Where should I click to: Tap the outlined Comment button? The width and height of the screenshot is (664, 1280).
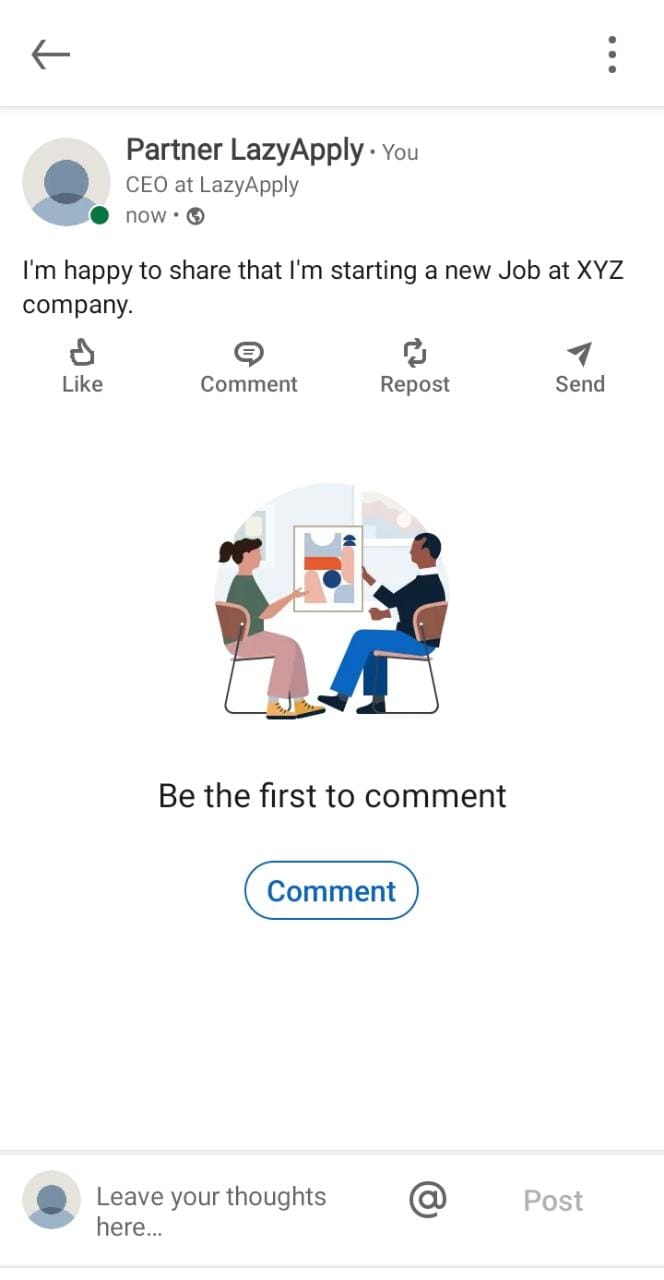[x=331, y=890]
